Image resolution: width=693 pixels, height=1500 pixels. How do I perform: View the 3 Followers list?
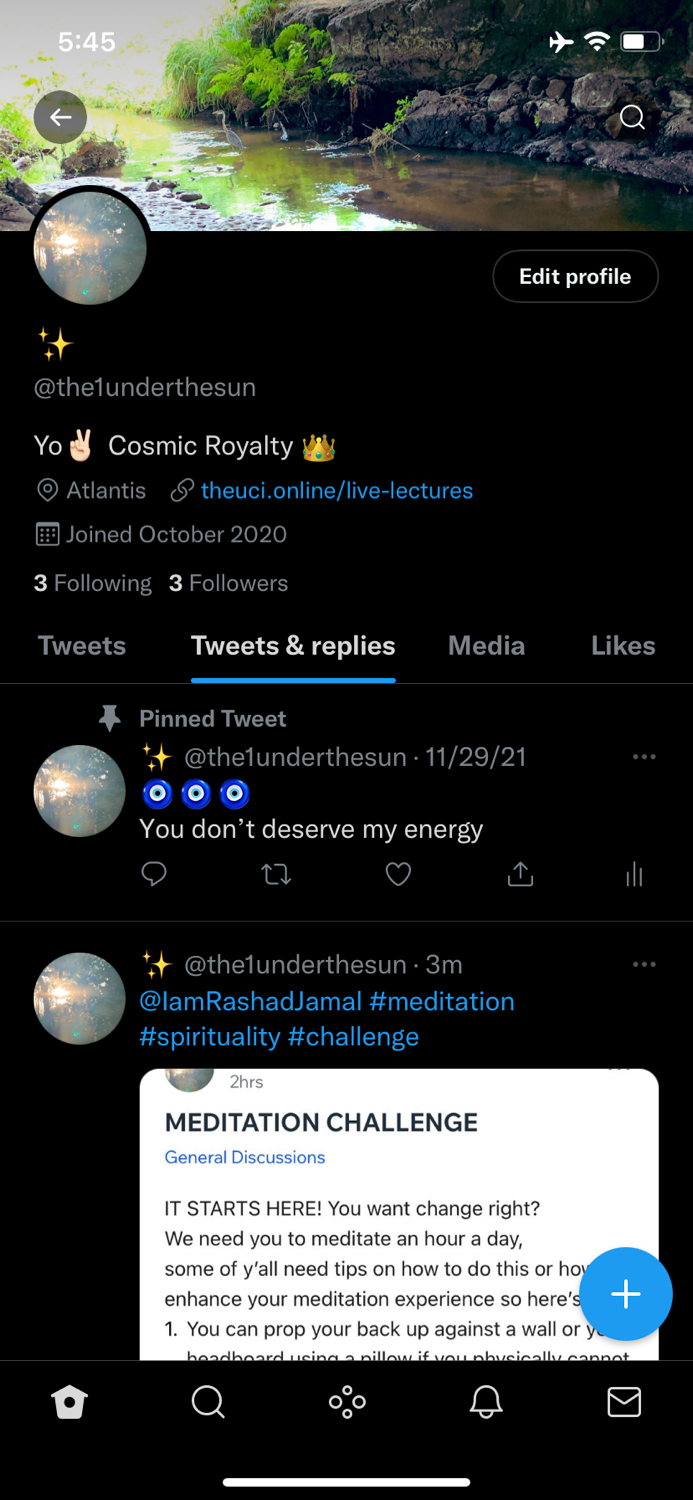[x=229, y=584]
